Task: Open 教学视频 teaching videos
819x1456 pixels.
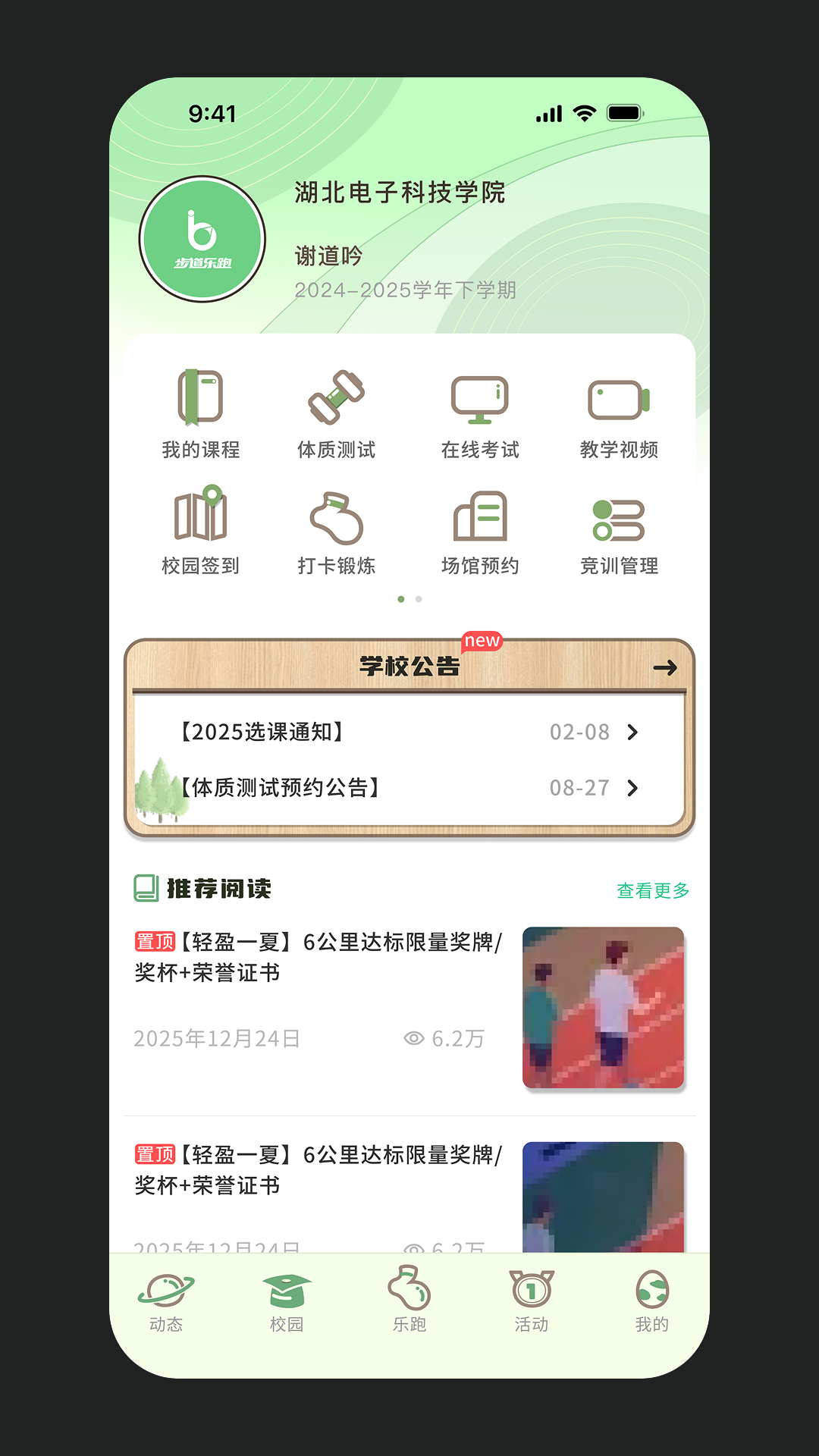Action: pyautogui.click(x=619, y=414)
